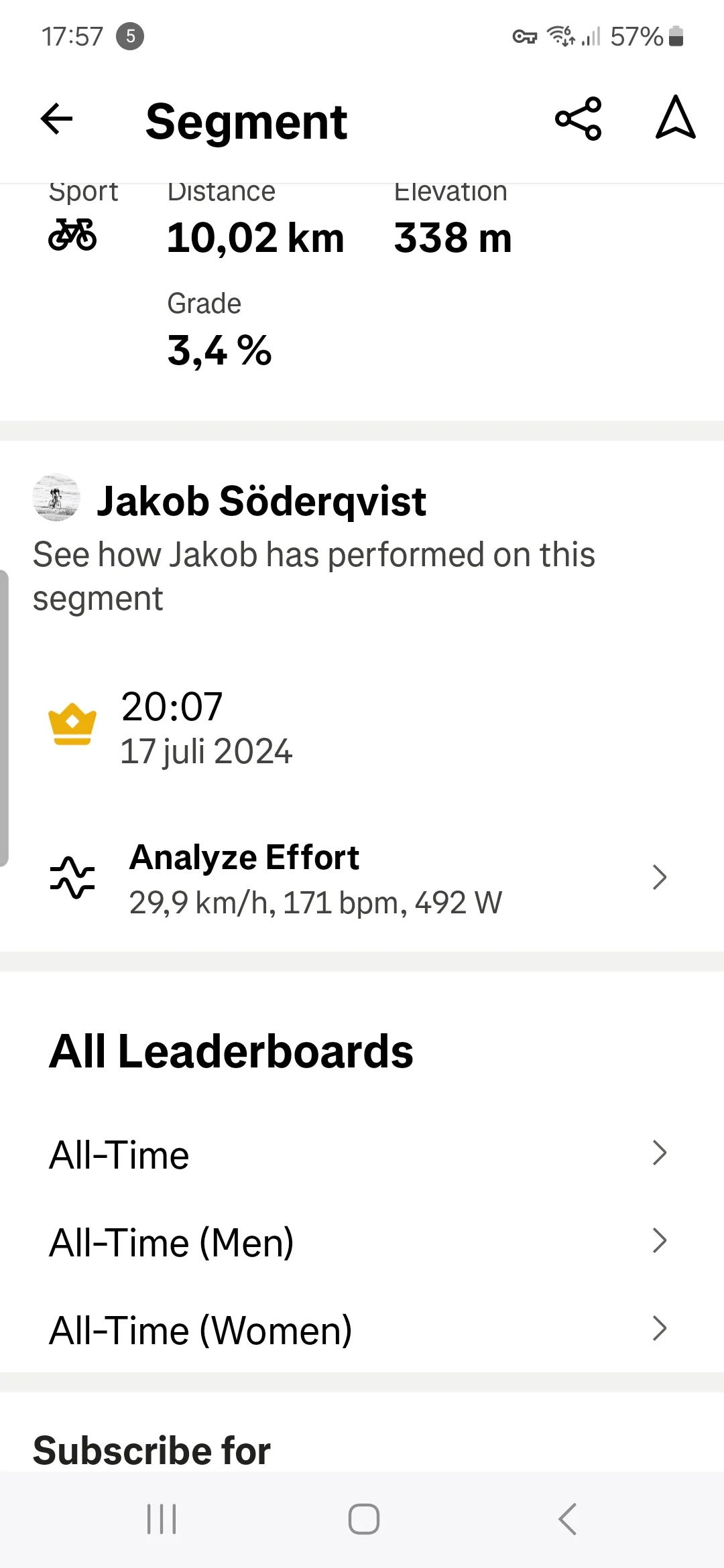Tap the back arrow beside Segment
Screen dimensions: 724x1568
[56, 119]
